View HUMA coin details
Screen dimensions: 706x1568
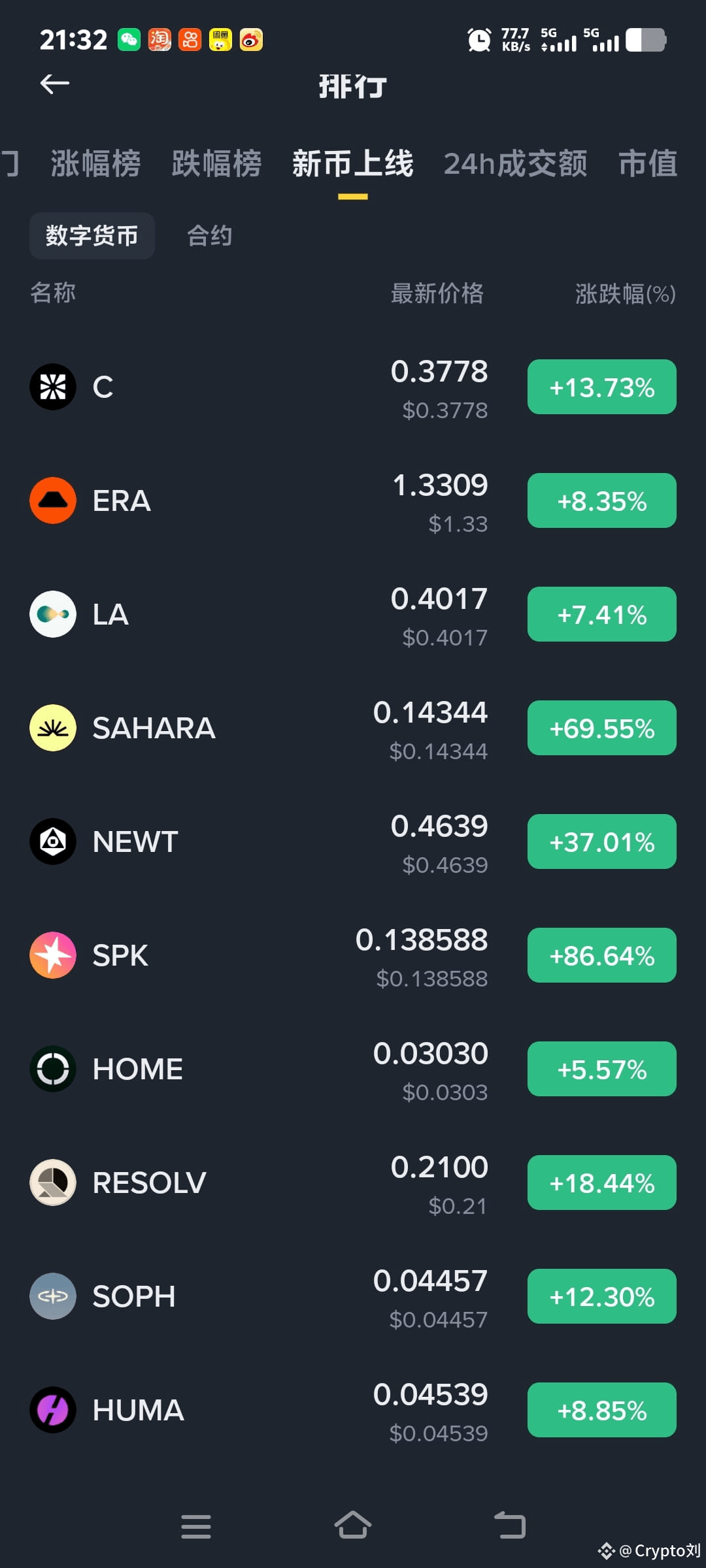353,1410
